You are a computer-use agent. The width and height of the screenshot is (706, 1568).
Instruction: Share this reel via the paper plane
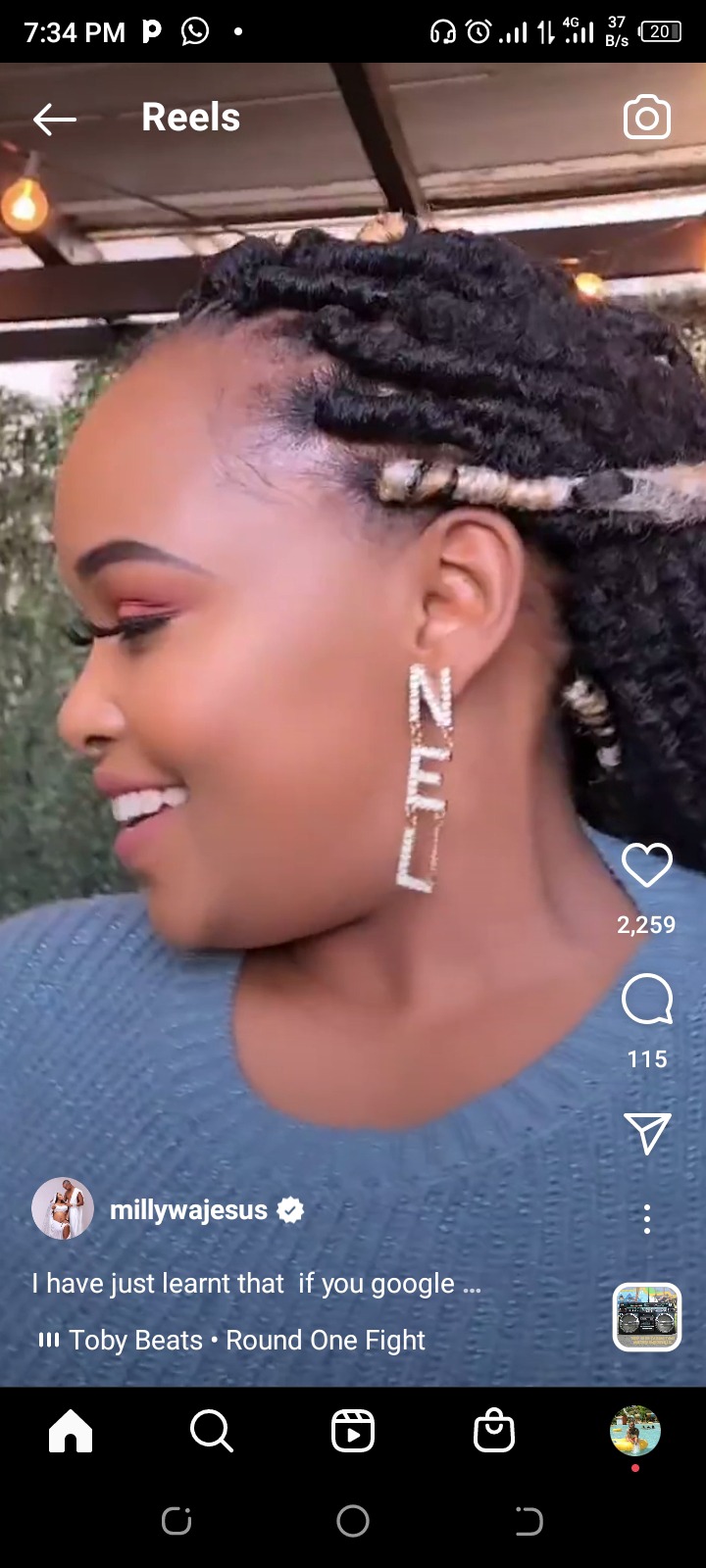pyautogui.click(x=647, y=1134)
